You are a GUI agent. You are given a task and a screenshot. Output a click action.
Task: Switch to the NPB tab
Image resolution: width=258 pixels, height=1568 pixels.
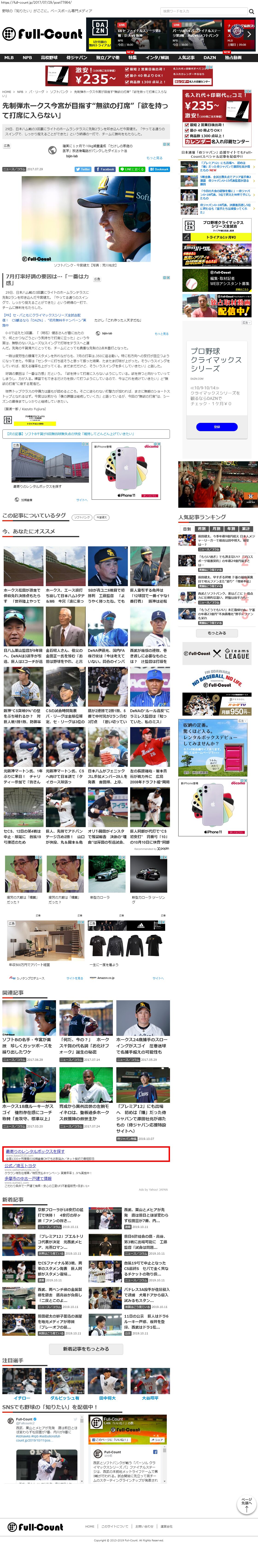coord(27,58)
